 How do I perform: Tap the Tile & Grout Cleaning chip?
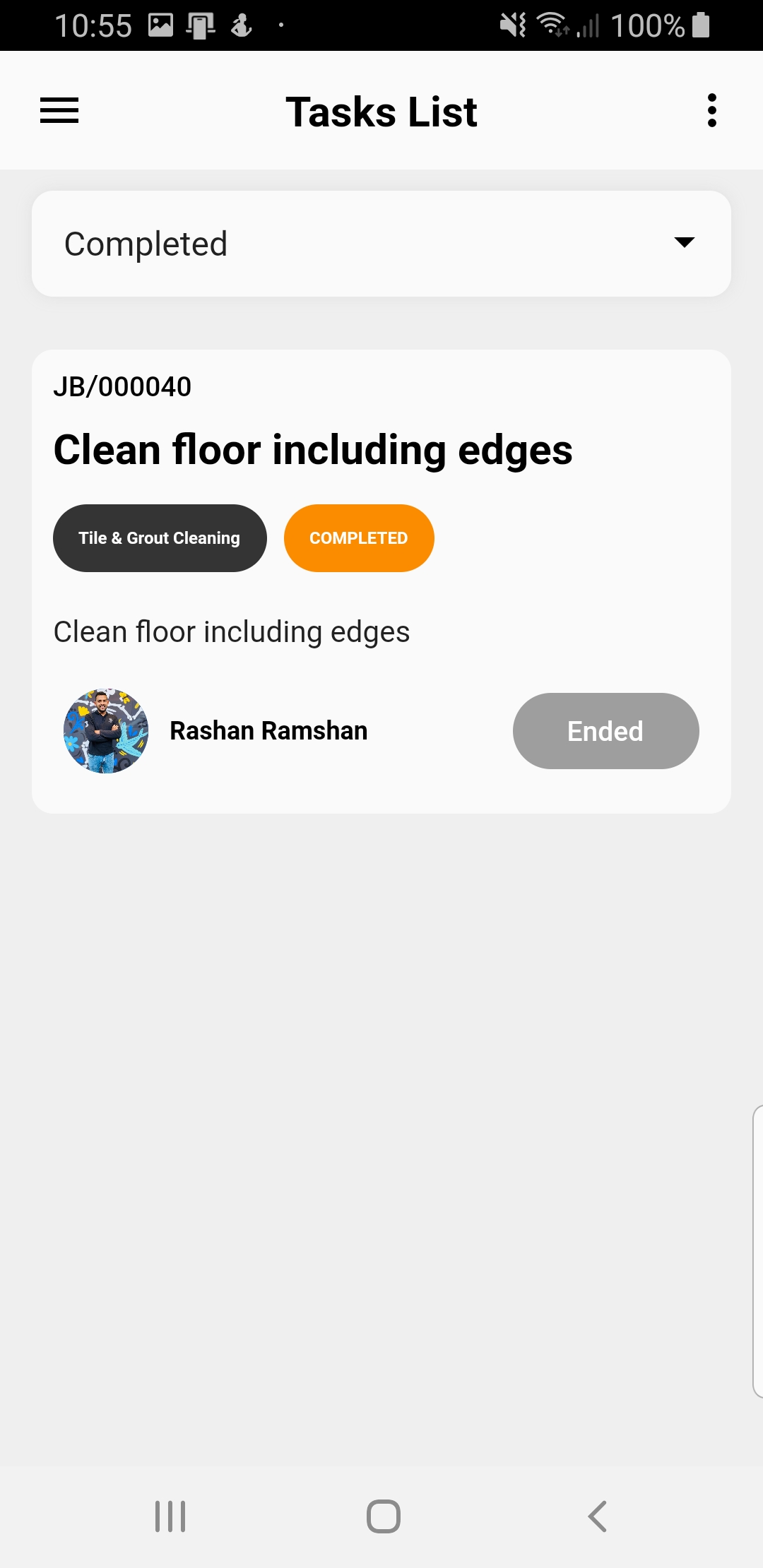[x=160, y=538]
